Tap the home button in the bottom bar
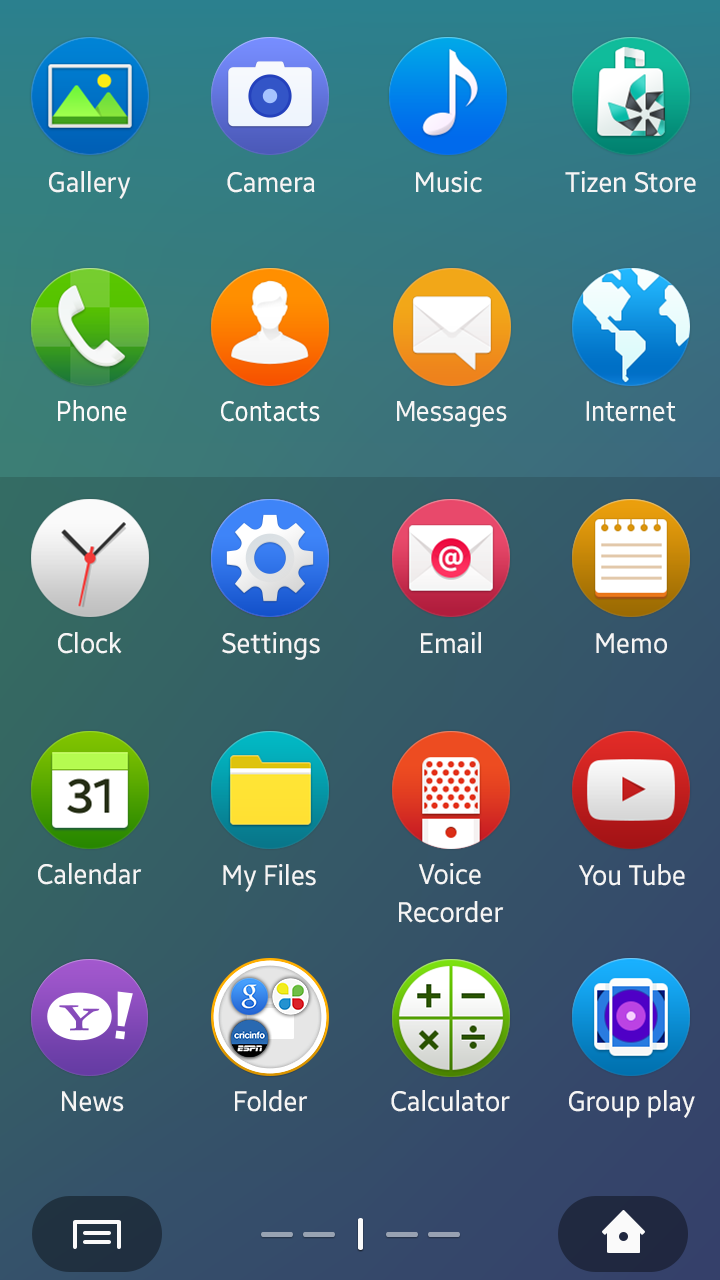720x1280 pixels. pos(623,1234)
